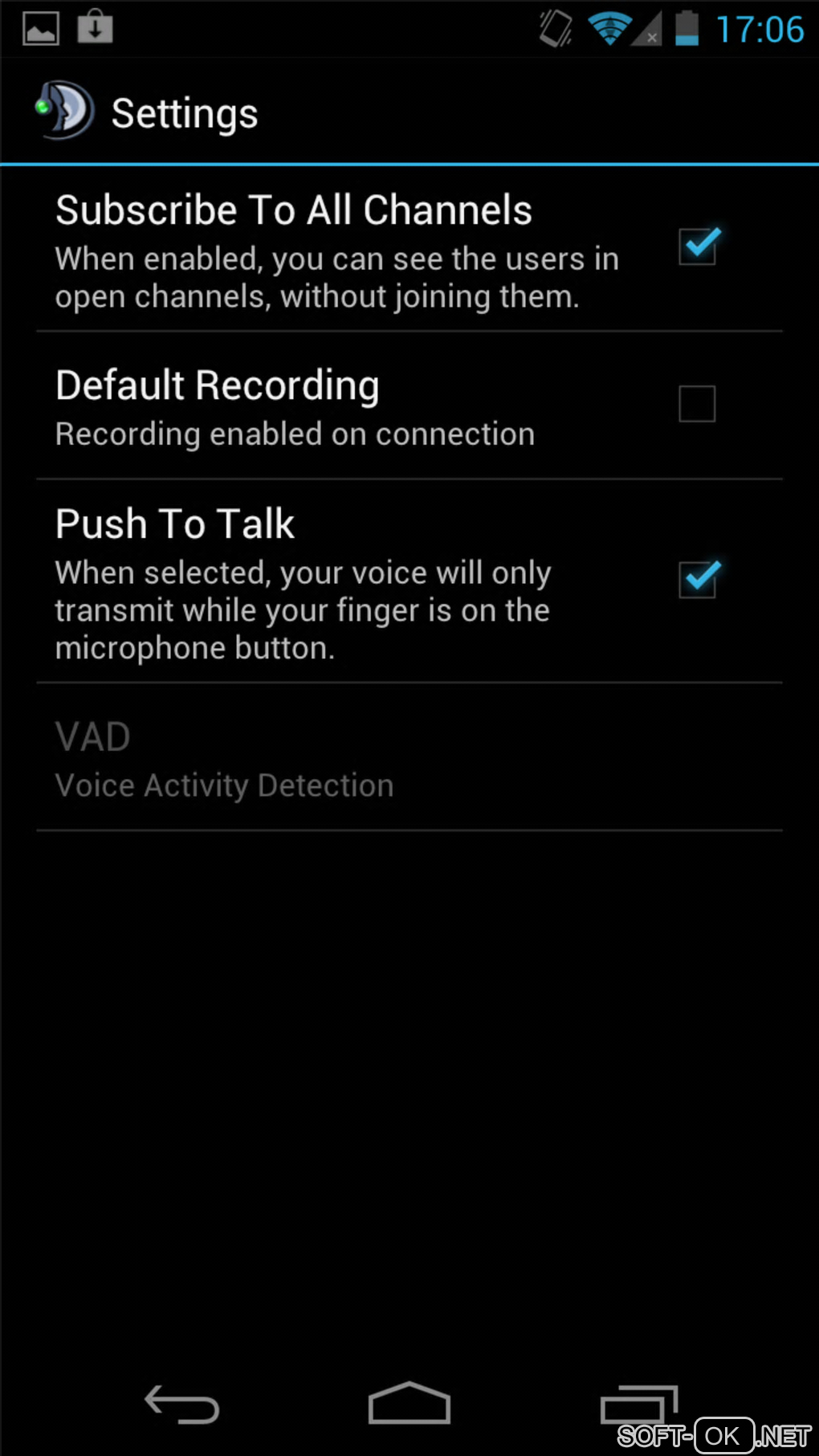This screenshot has width=819, height=1456.
Task: Open the recent apps view
Action: (x=638, y=1405)
